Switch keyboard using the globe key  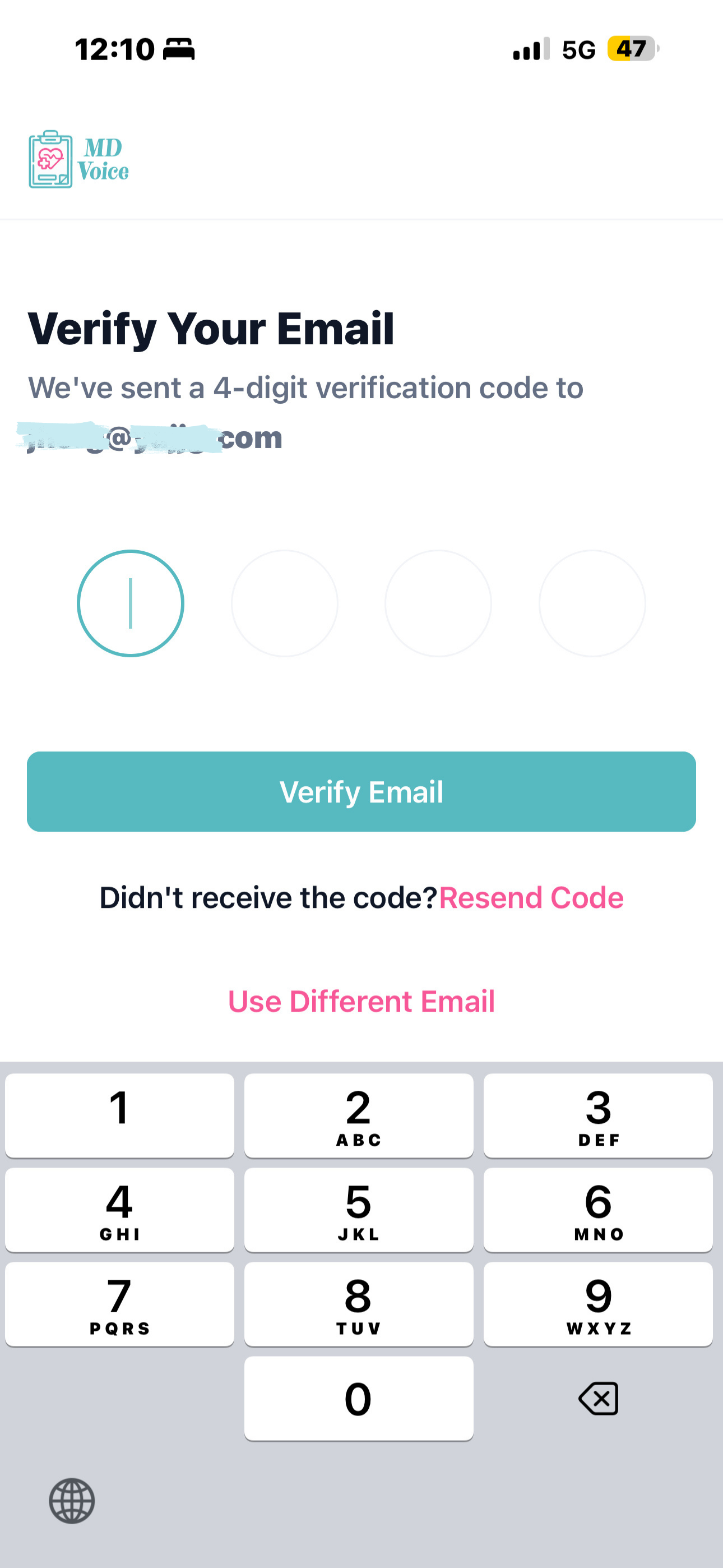point(72,1501)
